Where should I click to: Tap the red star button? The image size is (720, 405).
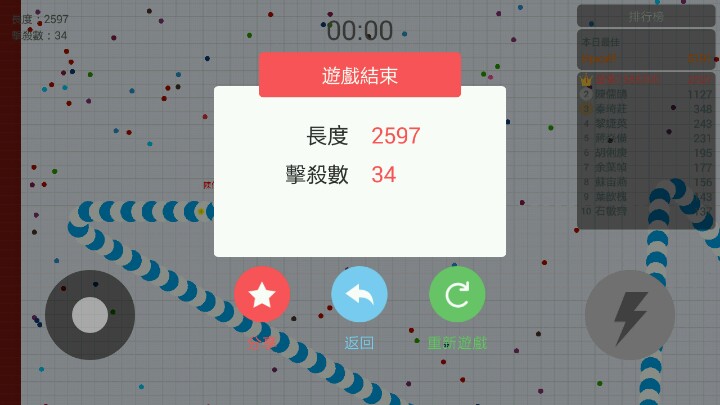coord(262,295)
